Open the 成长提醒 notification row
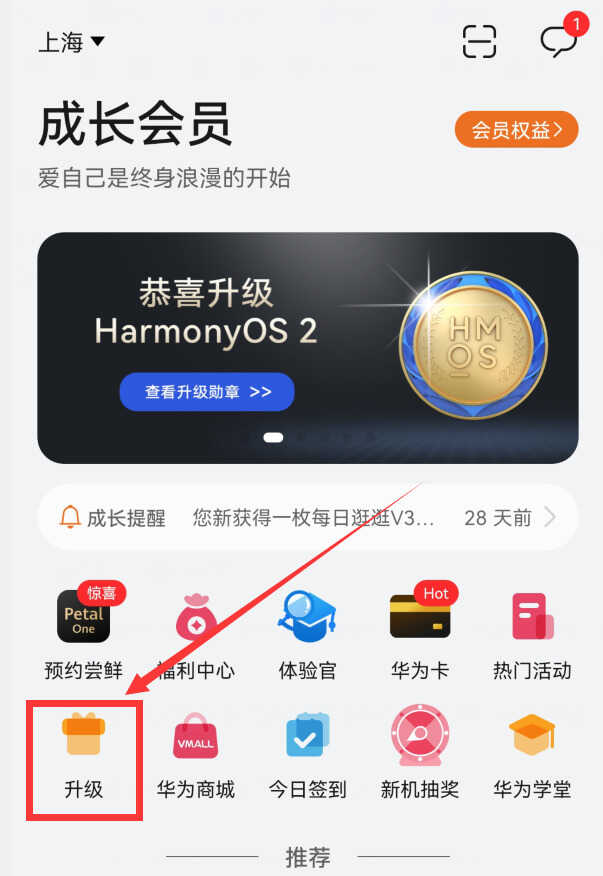The height and width of the screenshot is (876, 603). coord(307,517)
